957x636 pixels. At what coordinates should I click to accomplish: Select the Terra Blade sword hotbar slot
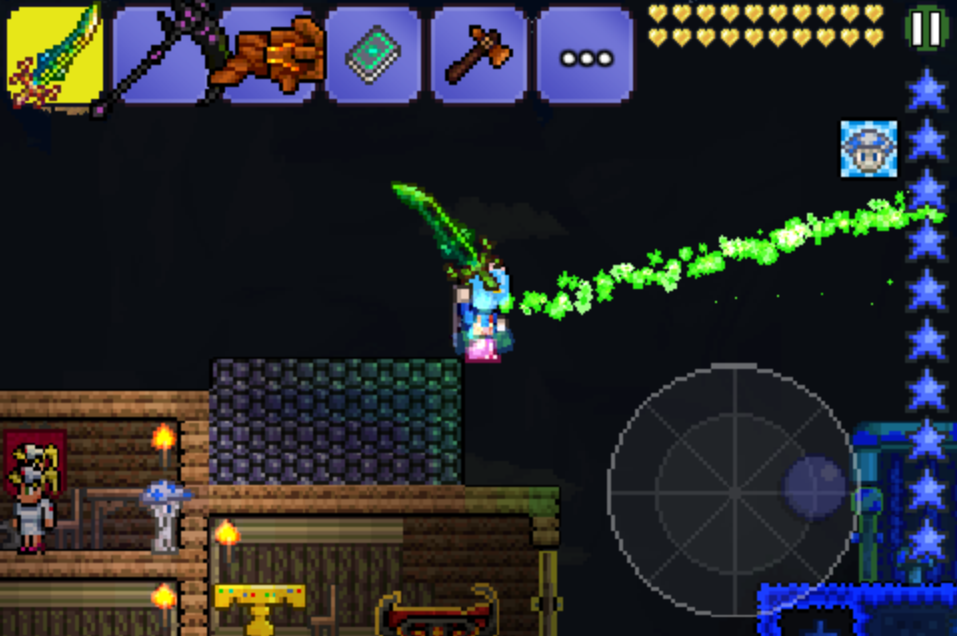[54, 55]
